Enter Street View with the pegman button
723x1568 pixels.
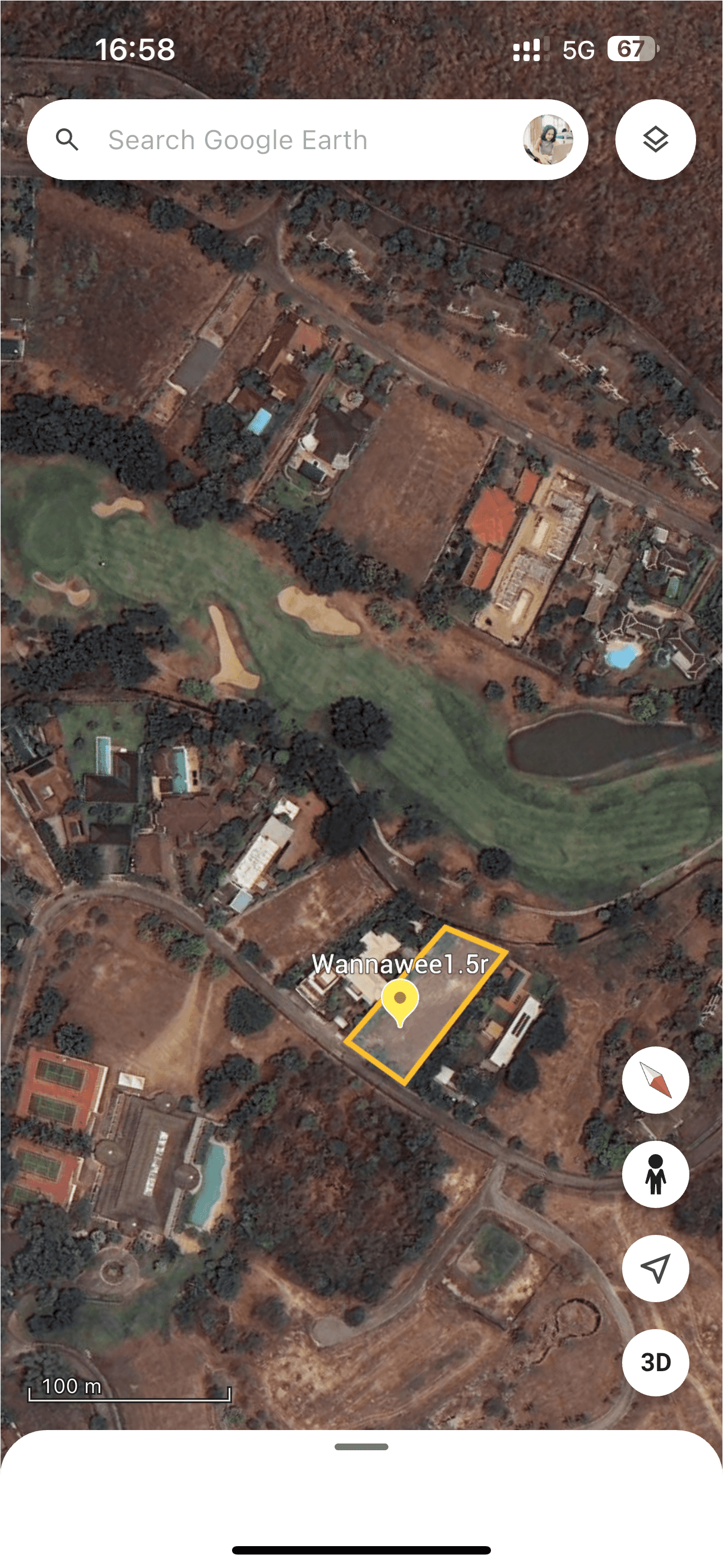tap(655, 1174)
